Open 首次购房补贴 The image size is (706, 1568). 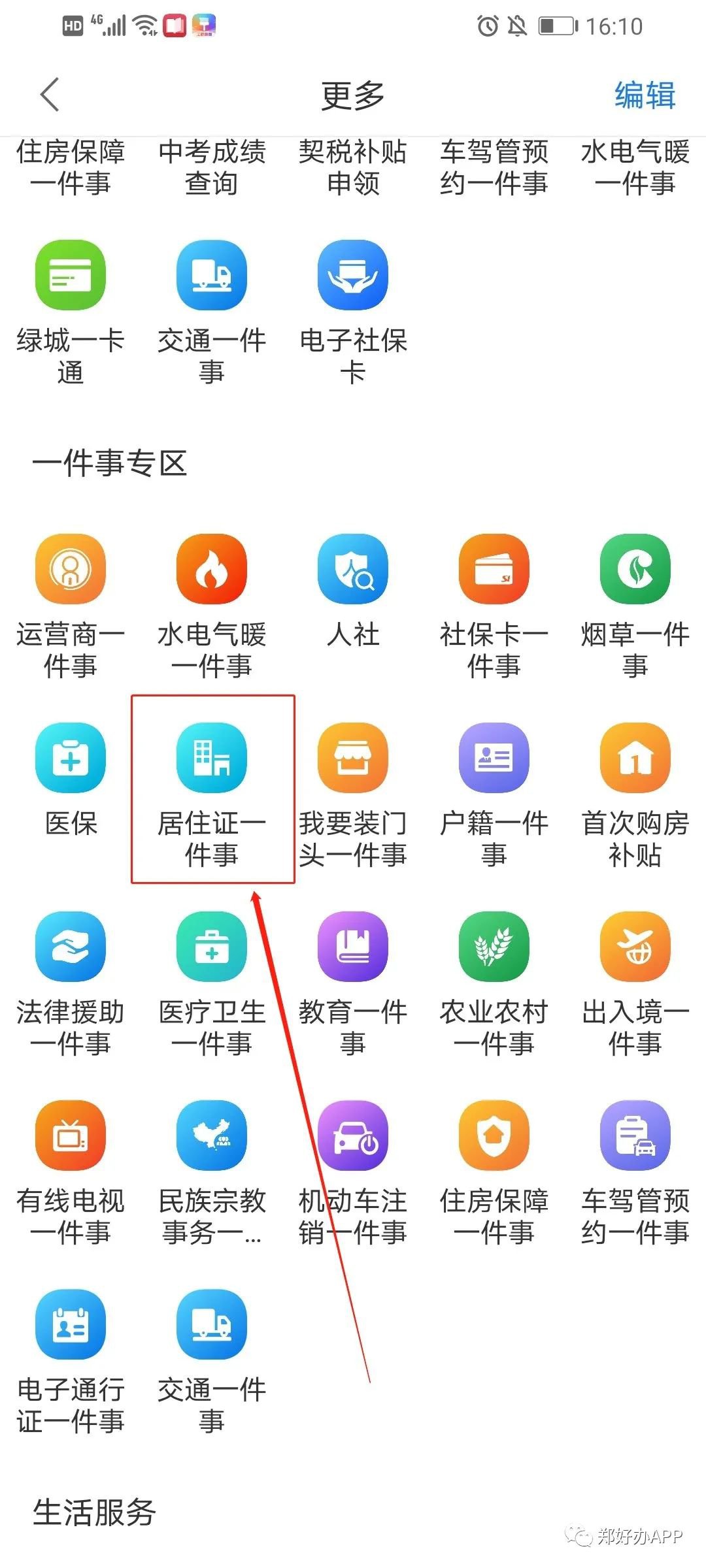635,758
